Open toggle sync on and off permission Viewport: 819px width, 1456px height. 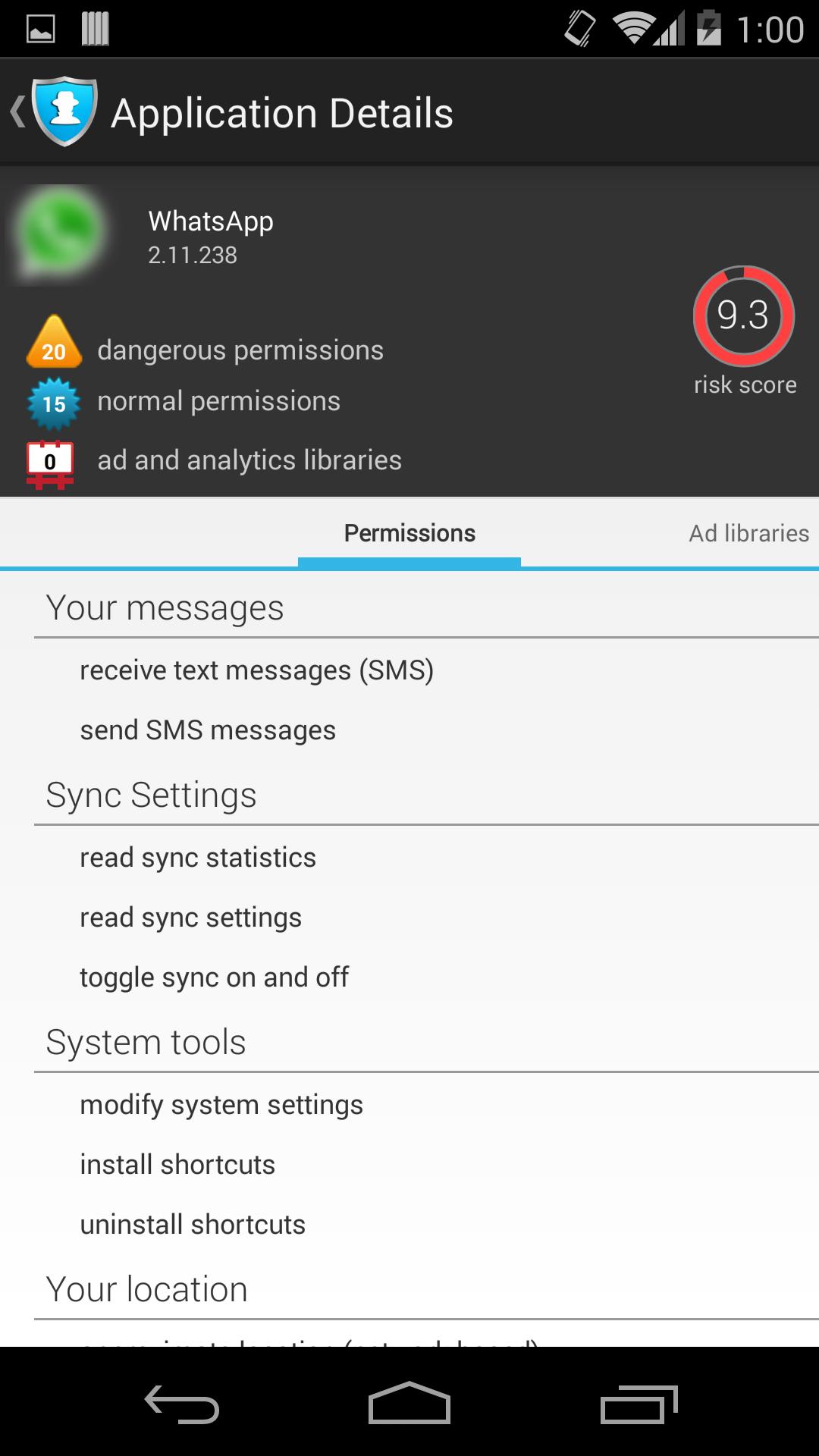click(214, 977)
